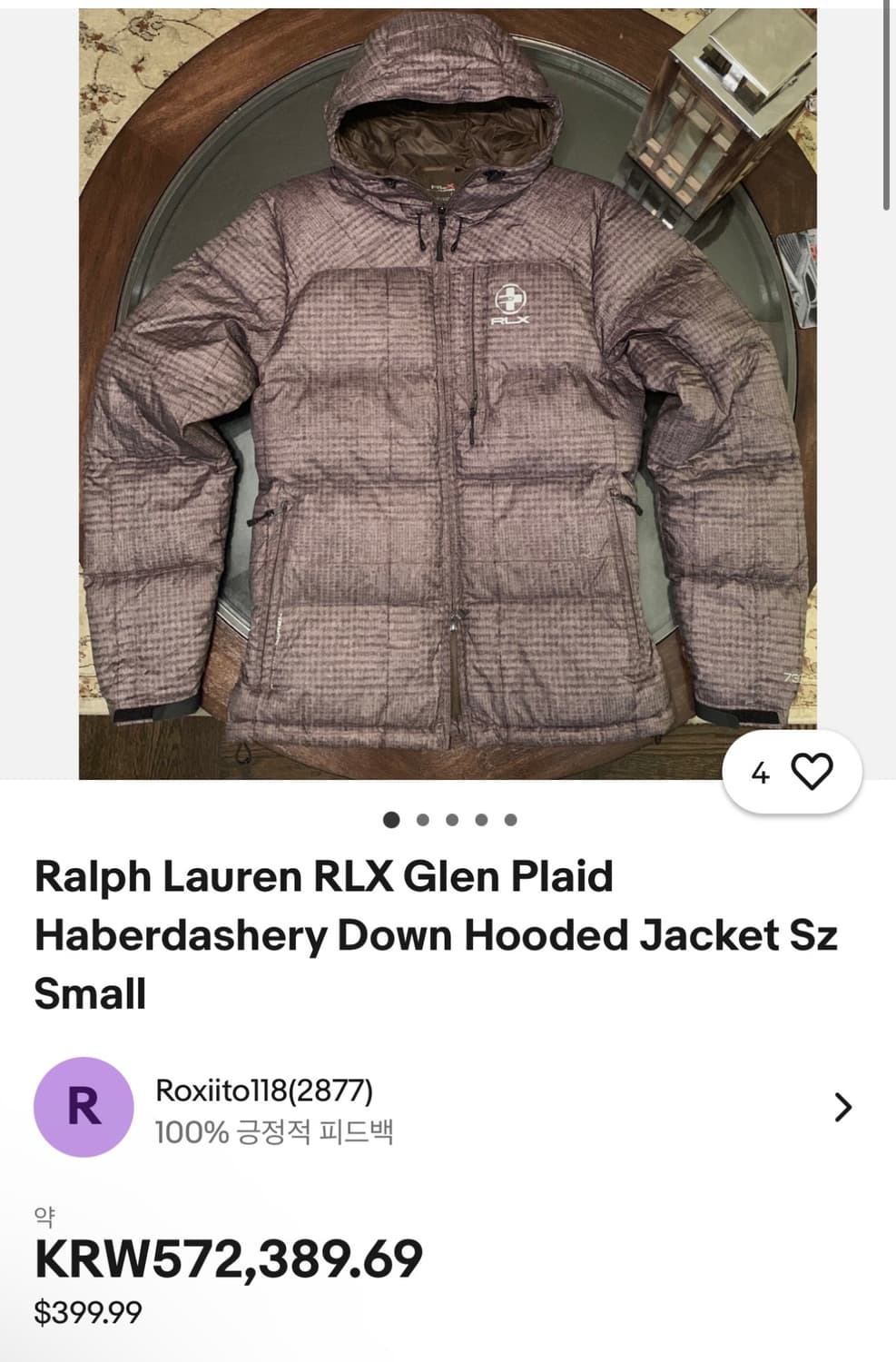The height and width of the screenshot is (1362, 896).
Task: Select the second carousel dot
Action: [421, 820]
